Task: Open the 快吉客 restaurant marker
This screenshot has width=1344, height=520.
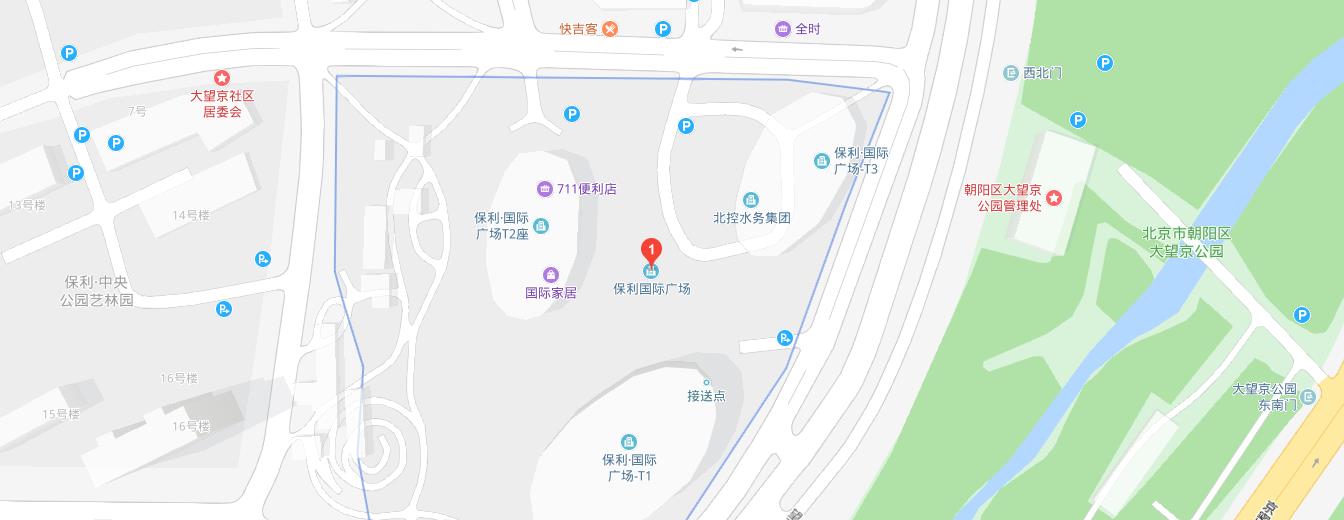Action: pyautogui.click(x=609, y=29)
